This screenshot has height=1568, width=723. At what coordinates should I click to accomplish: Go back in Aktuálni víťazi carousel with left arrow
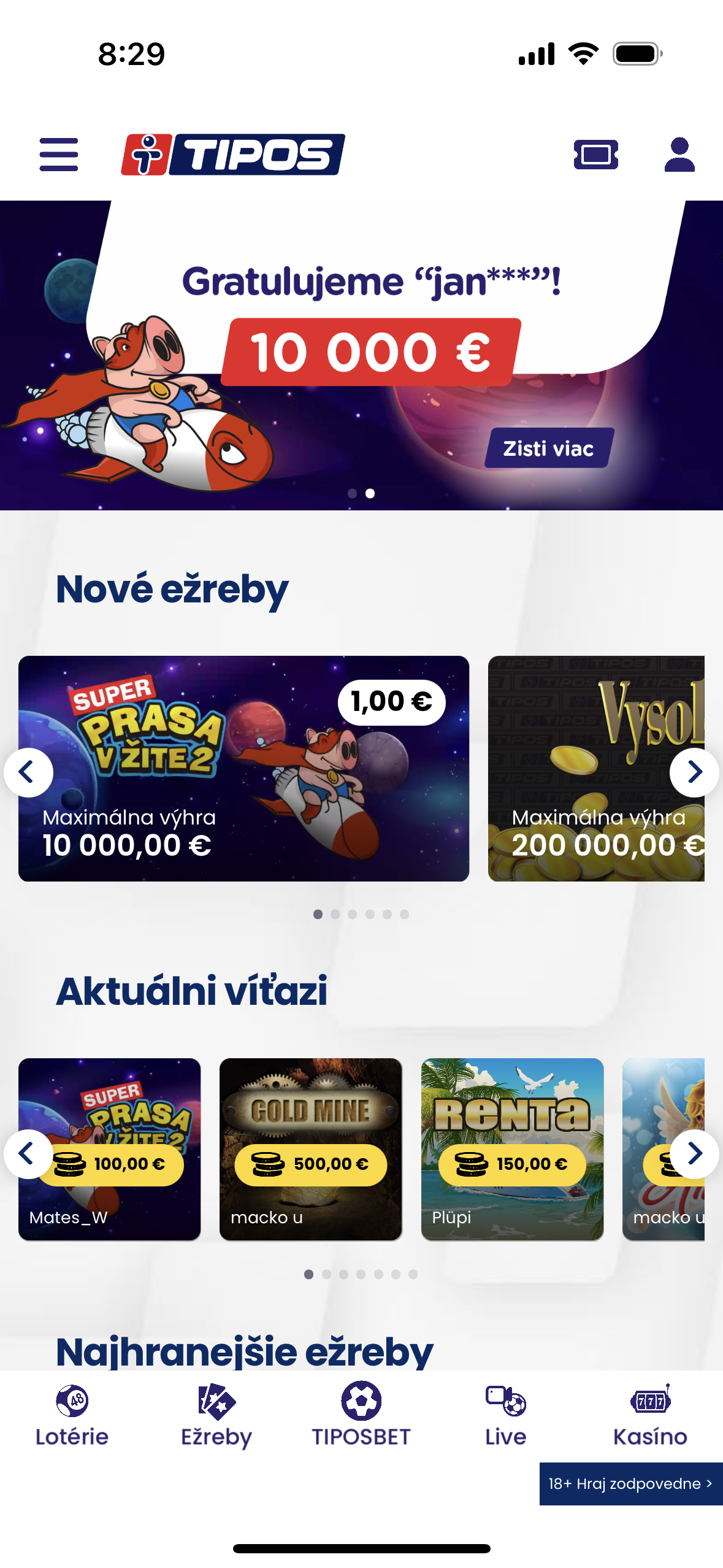(x=29, y=1153)
